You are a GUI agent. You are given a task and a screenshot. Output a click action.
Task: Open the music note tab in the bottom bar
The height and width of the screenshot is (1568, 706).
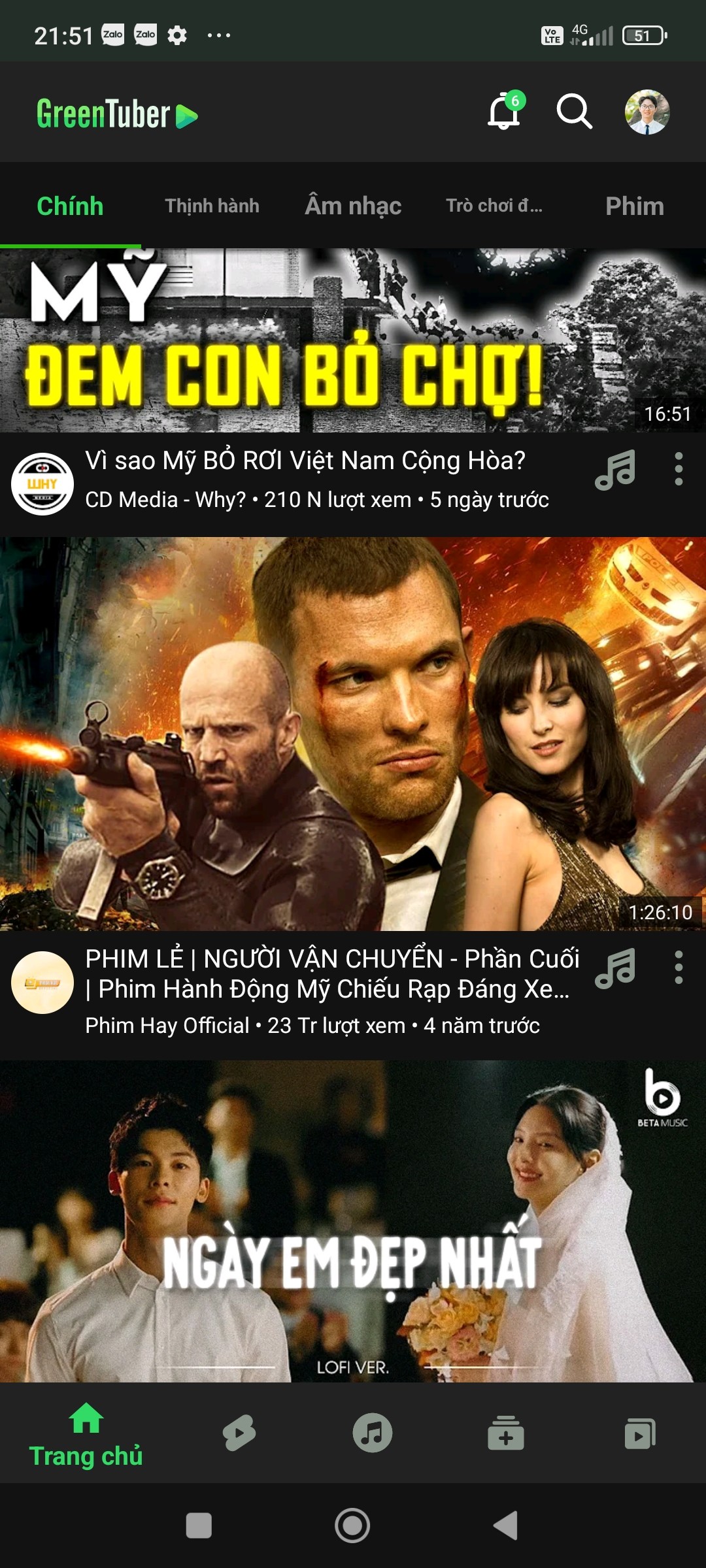click(373, 1433)
